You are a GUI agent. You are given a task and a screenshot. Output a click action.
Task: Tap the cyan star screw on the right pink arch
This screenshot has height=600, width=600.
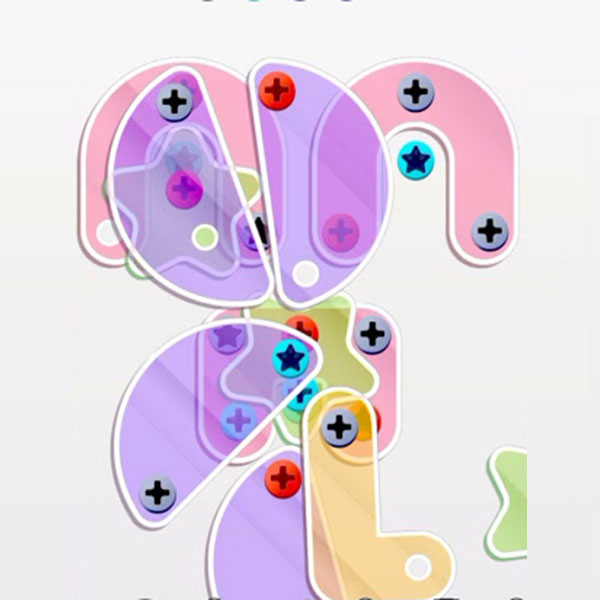tap(413, 158)
